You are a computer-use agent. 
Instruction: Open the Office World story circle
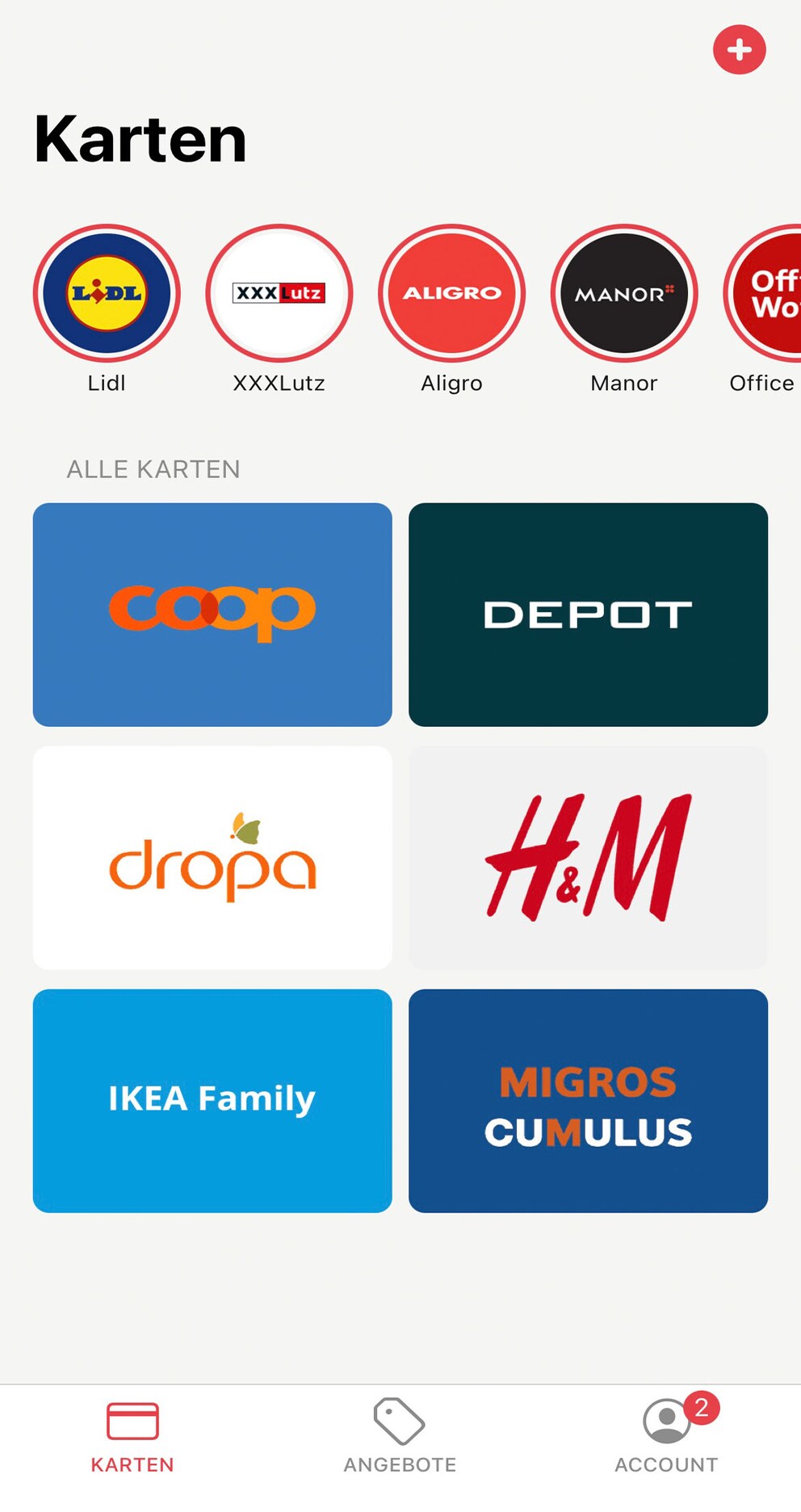coord(763,293)
